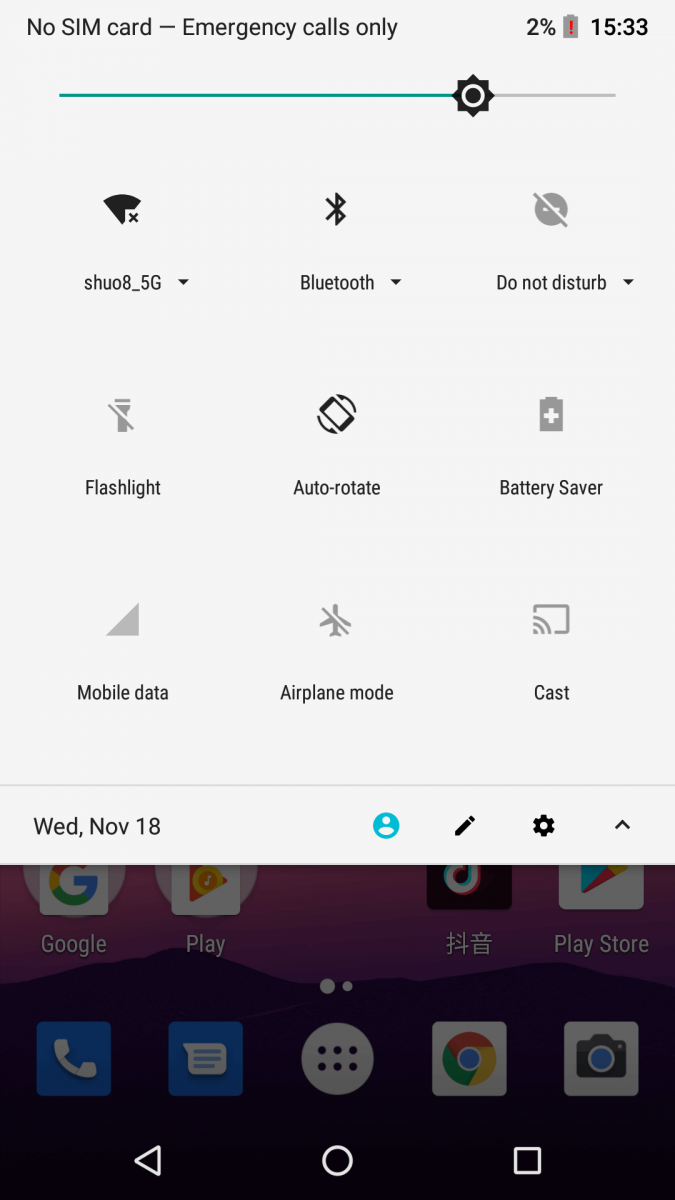Toggle the Wi-Fi shuo8_5G tile
The image size is (675, 1200).
[122, 210]
